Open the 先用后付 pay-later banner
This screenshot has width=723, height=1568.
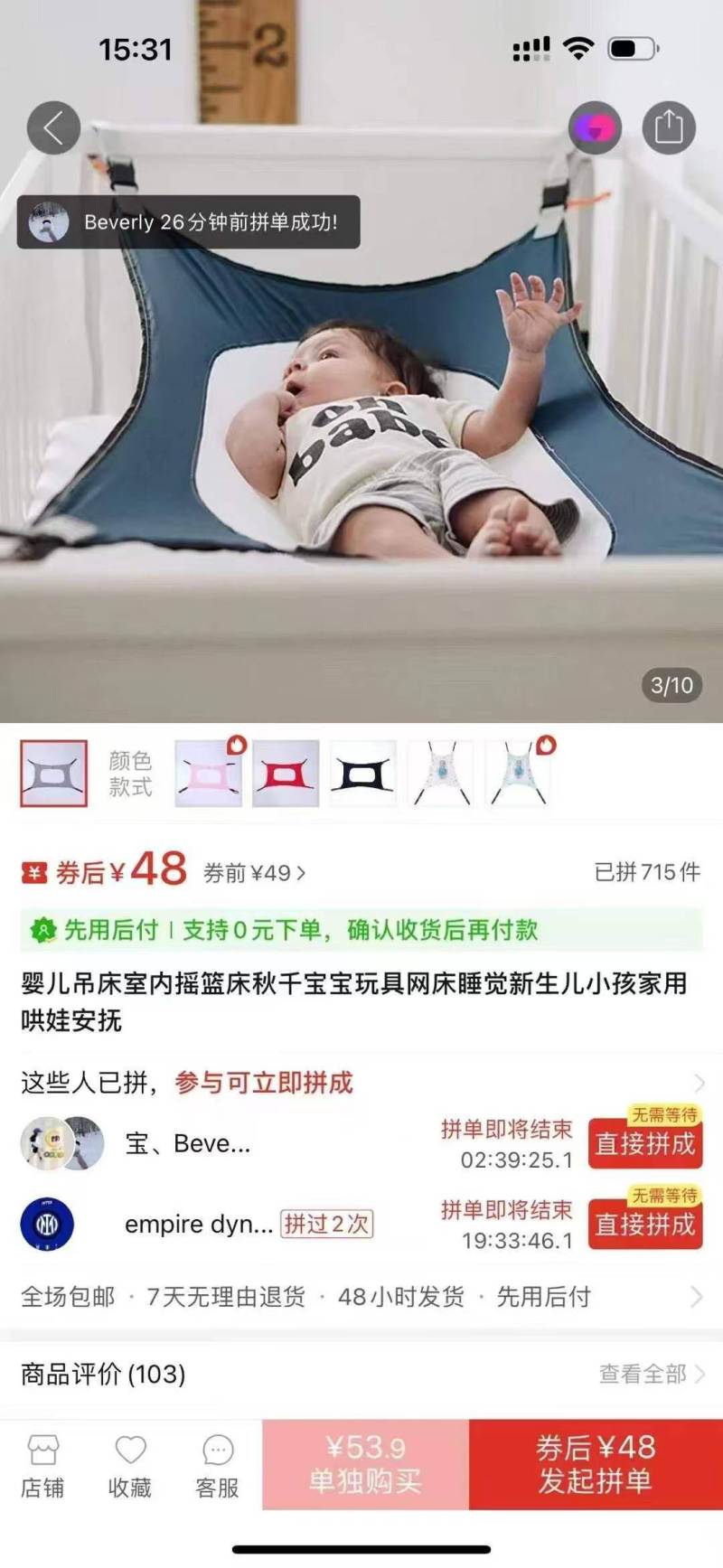pyautogui.click(x=361, y=930)
